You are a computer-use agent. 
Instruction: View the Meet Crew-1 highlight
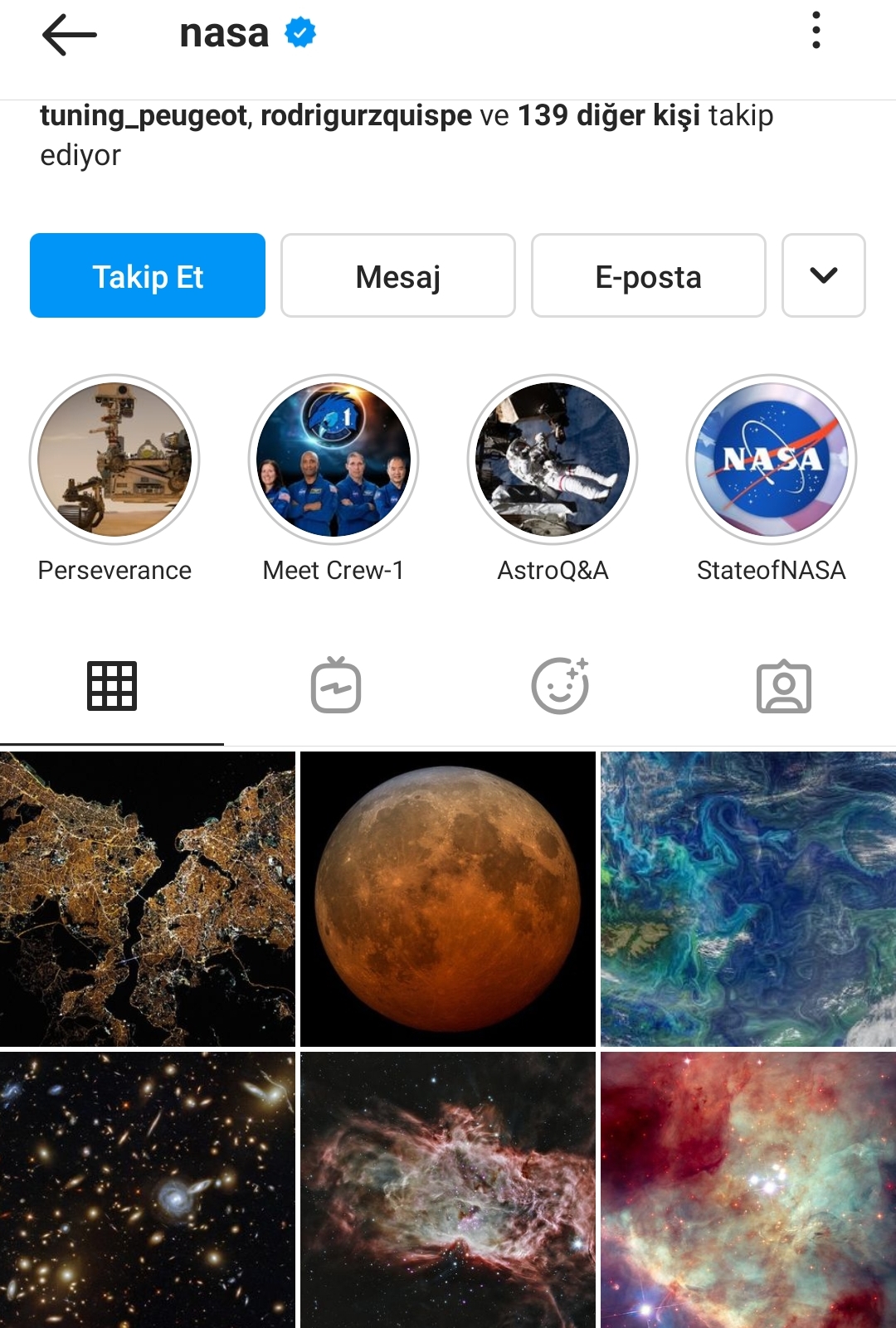coord(334,460)
